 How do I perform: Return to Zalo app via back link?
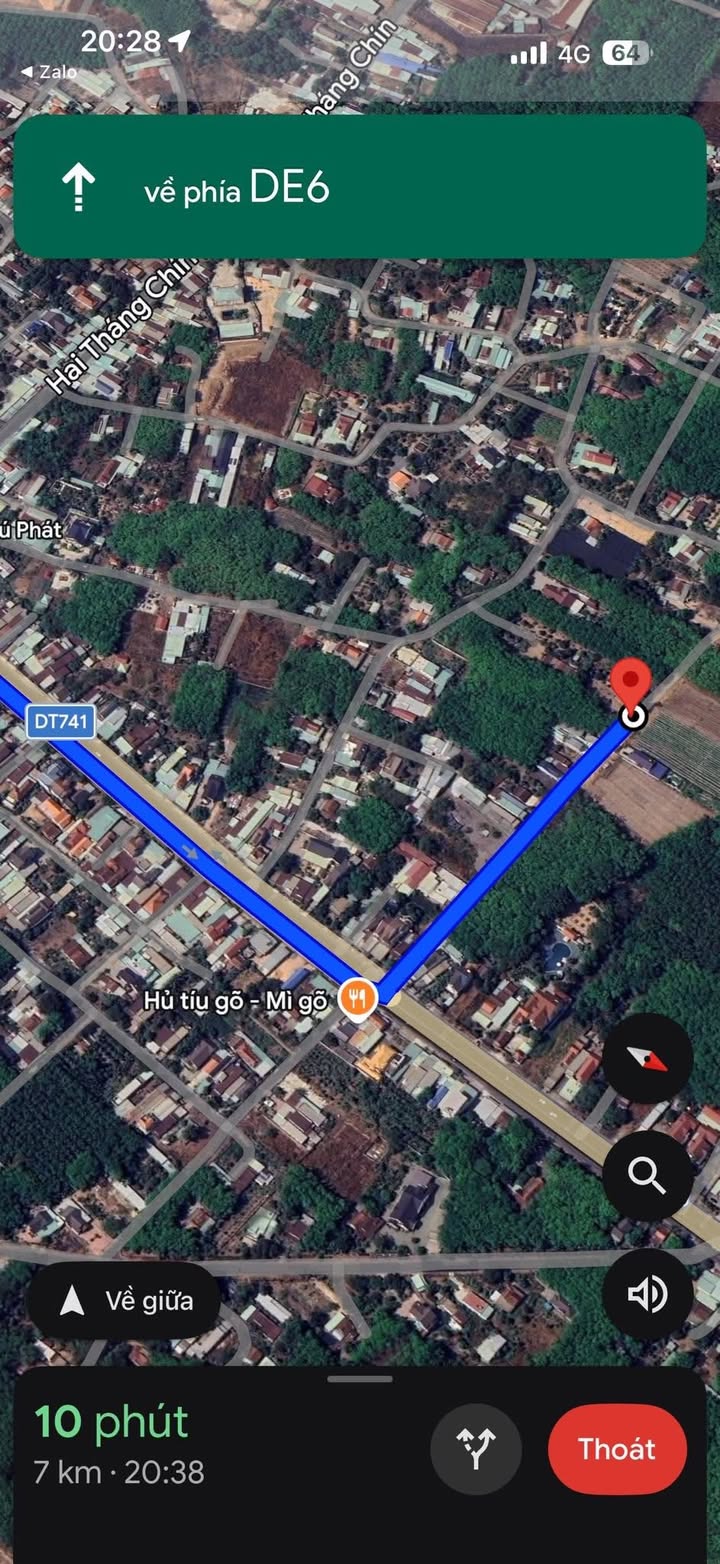click(41, 72)
